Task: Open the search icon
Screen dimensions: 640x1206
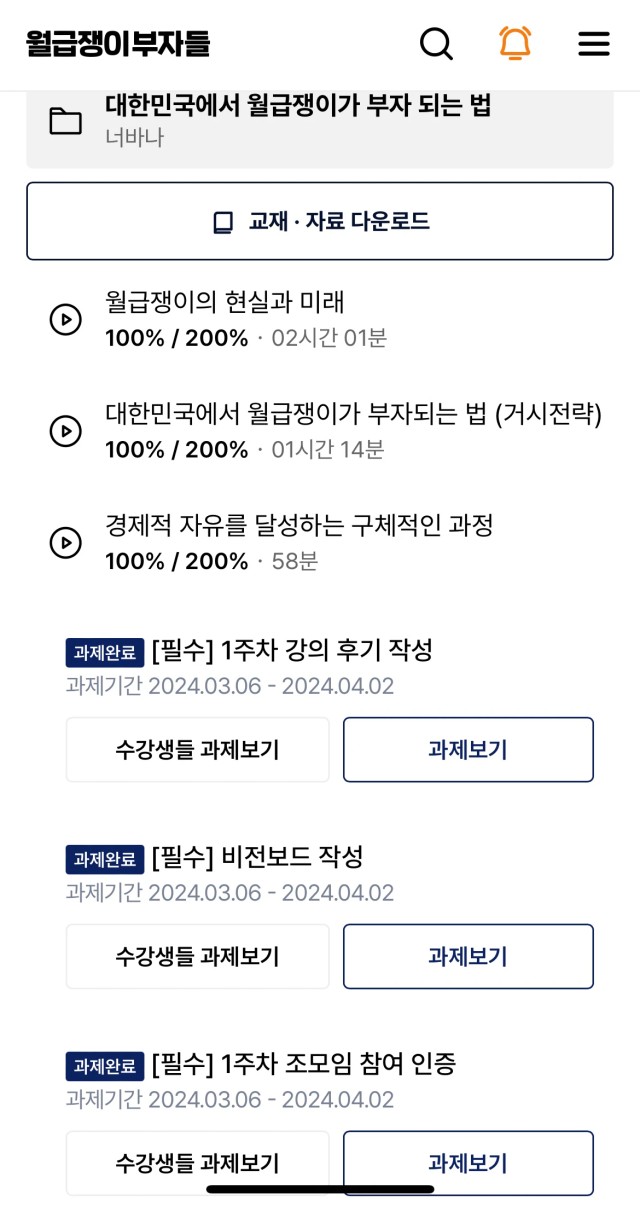Action: 436,44
